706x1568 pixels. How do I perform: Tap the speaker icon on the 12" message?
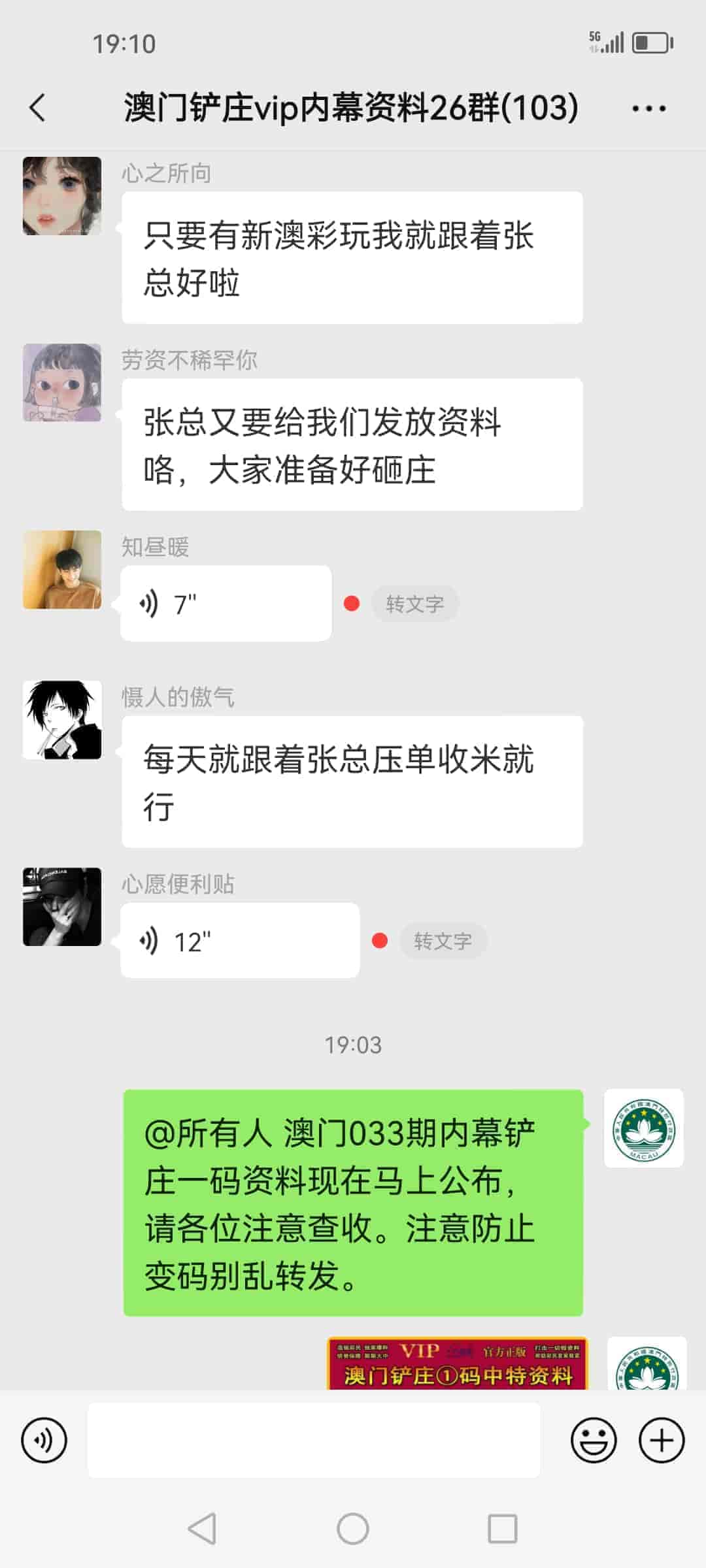151,941
